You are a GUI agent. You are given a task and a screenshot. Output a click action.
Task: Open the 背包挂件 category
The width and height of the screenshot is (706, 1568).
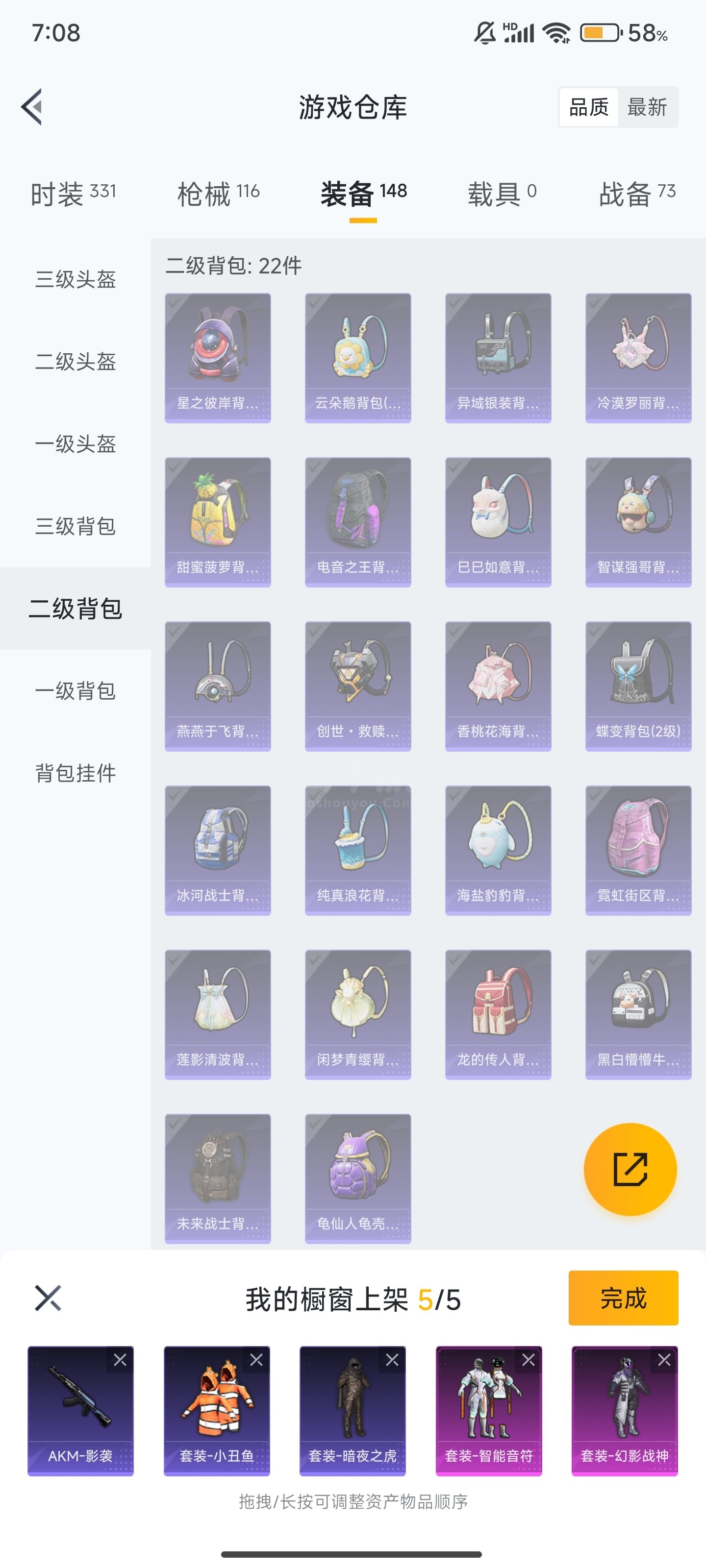76,773
